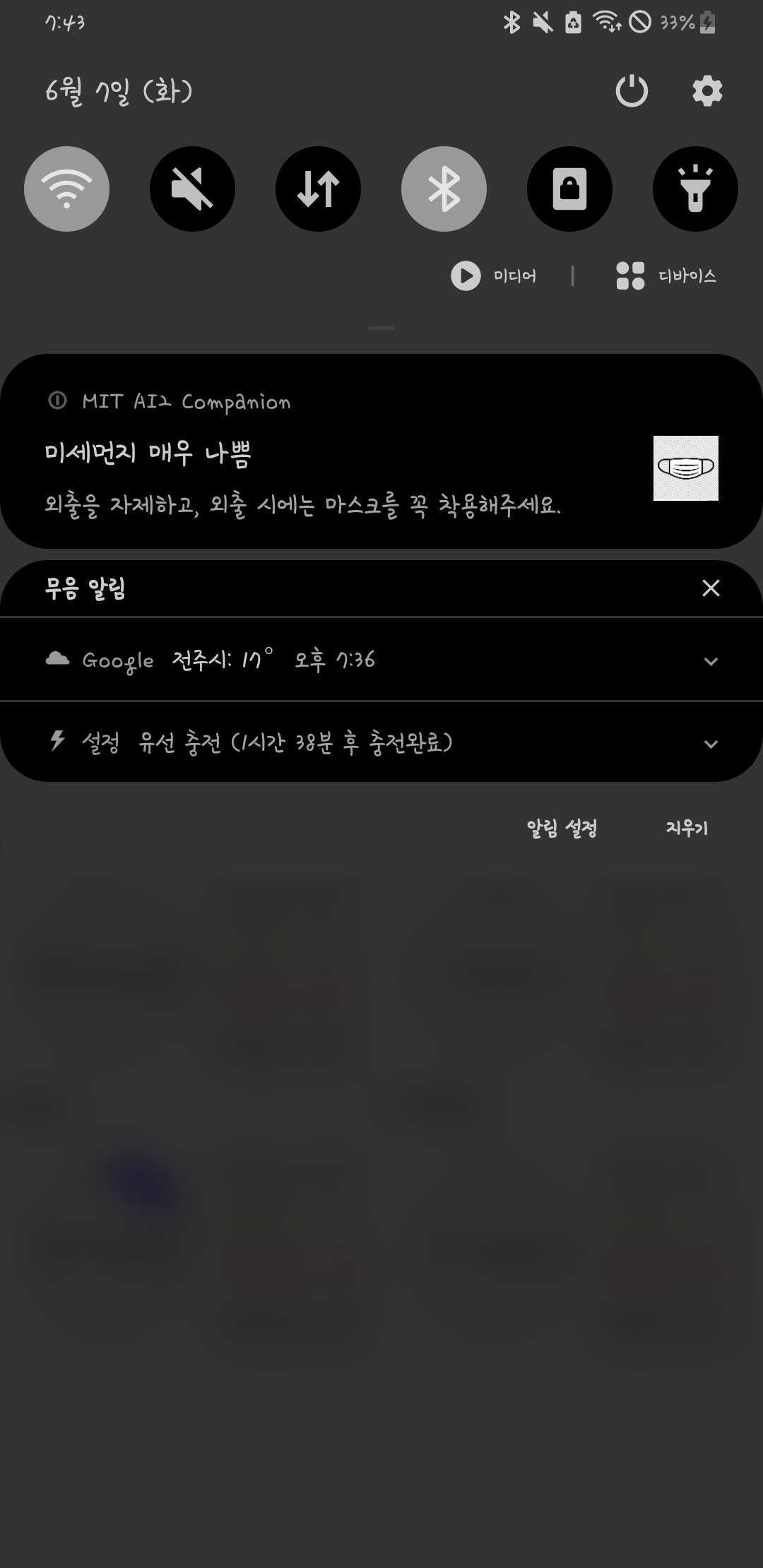Turn on the flashlight
This screenshot has width=763, height=1568.
695,189
